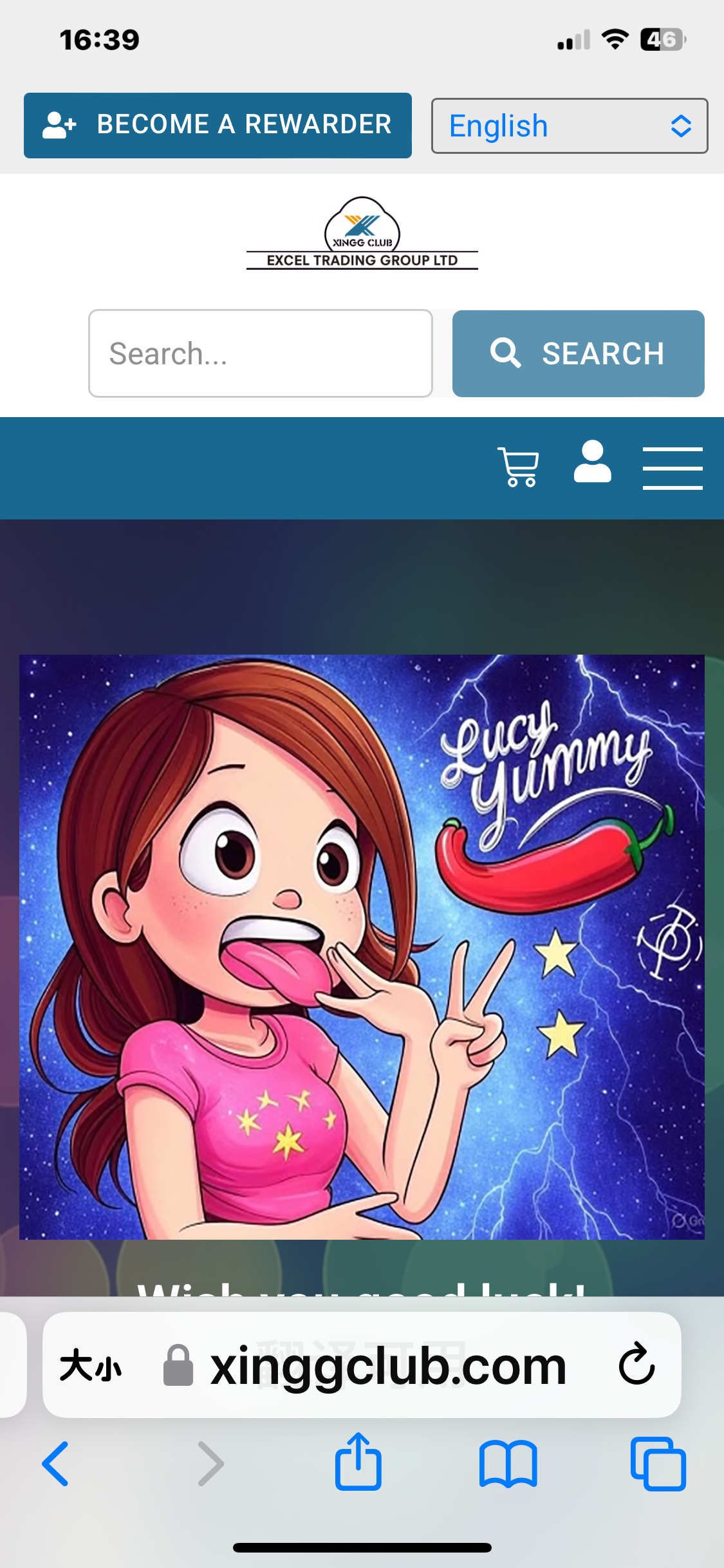
Task: Tap the blue SEARCH button
Action: coord(578,353)
